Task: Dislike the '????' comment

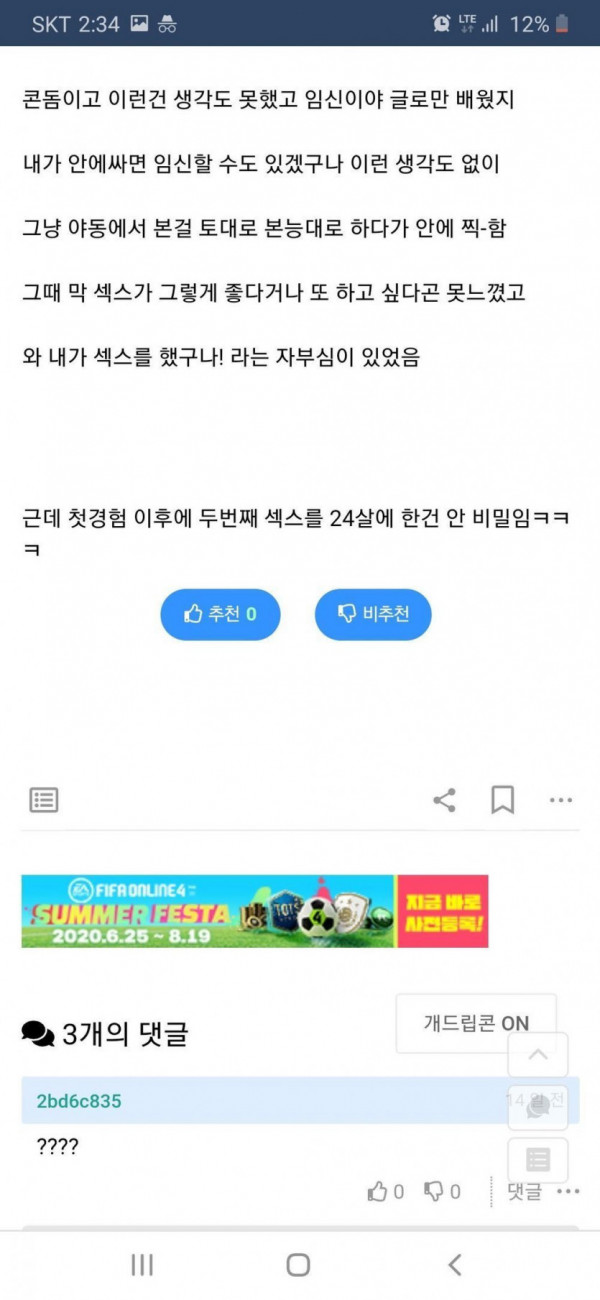Action: [x=442, y=1191]
